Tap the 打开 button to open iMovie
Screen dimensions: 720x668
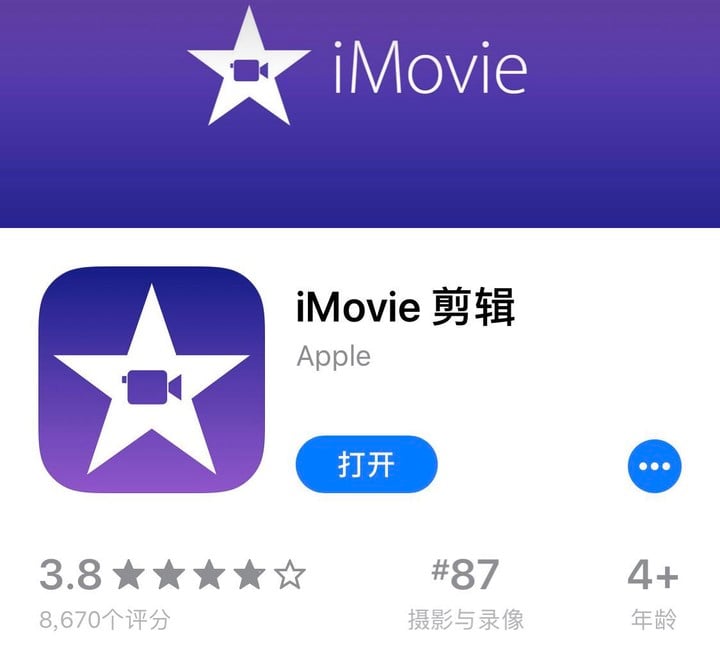click(366, 465)
